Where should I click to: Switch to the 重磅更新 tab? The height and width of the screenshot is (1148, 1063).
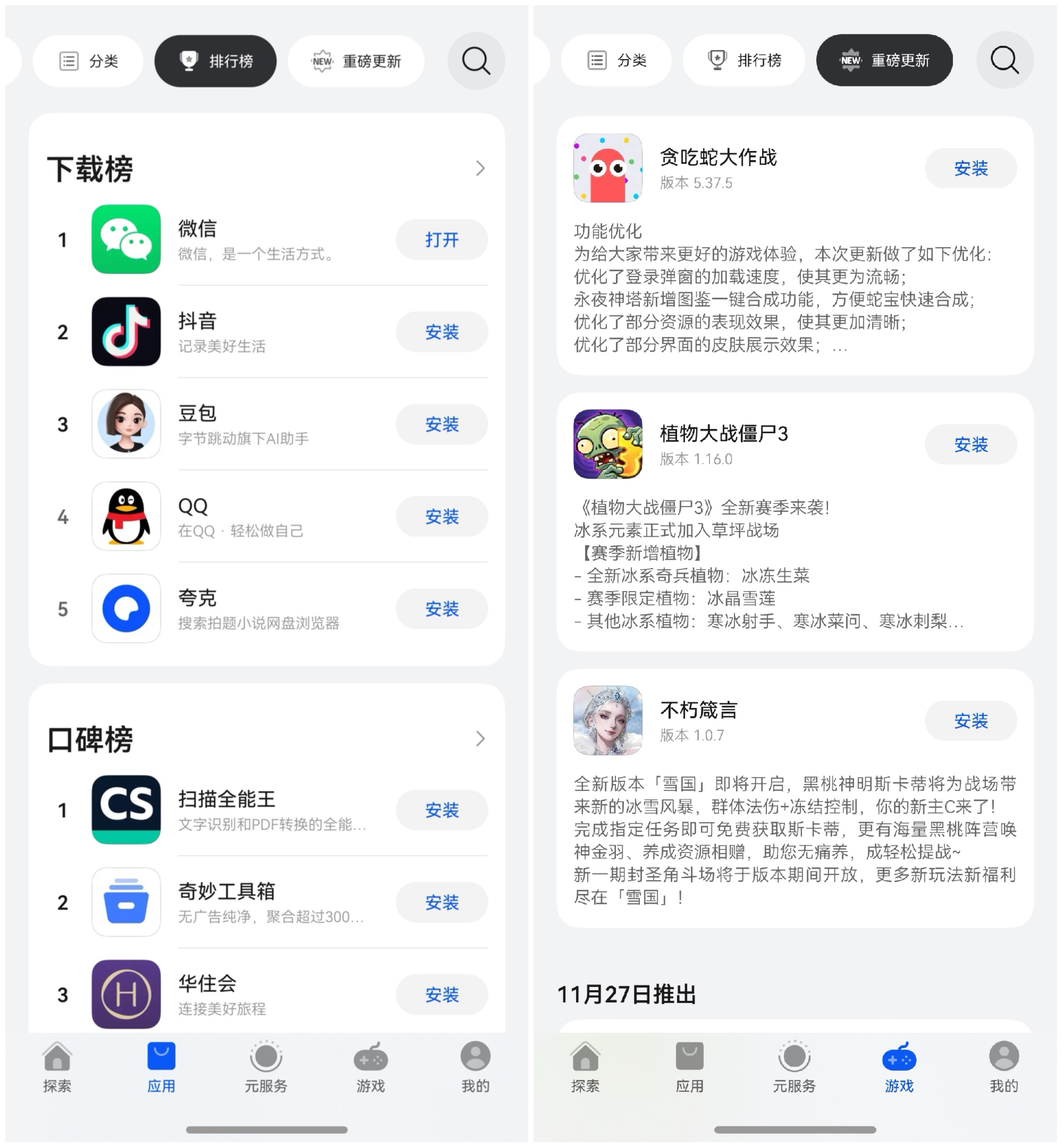pyautogui.click(x=884, y=60)
